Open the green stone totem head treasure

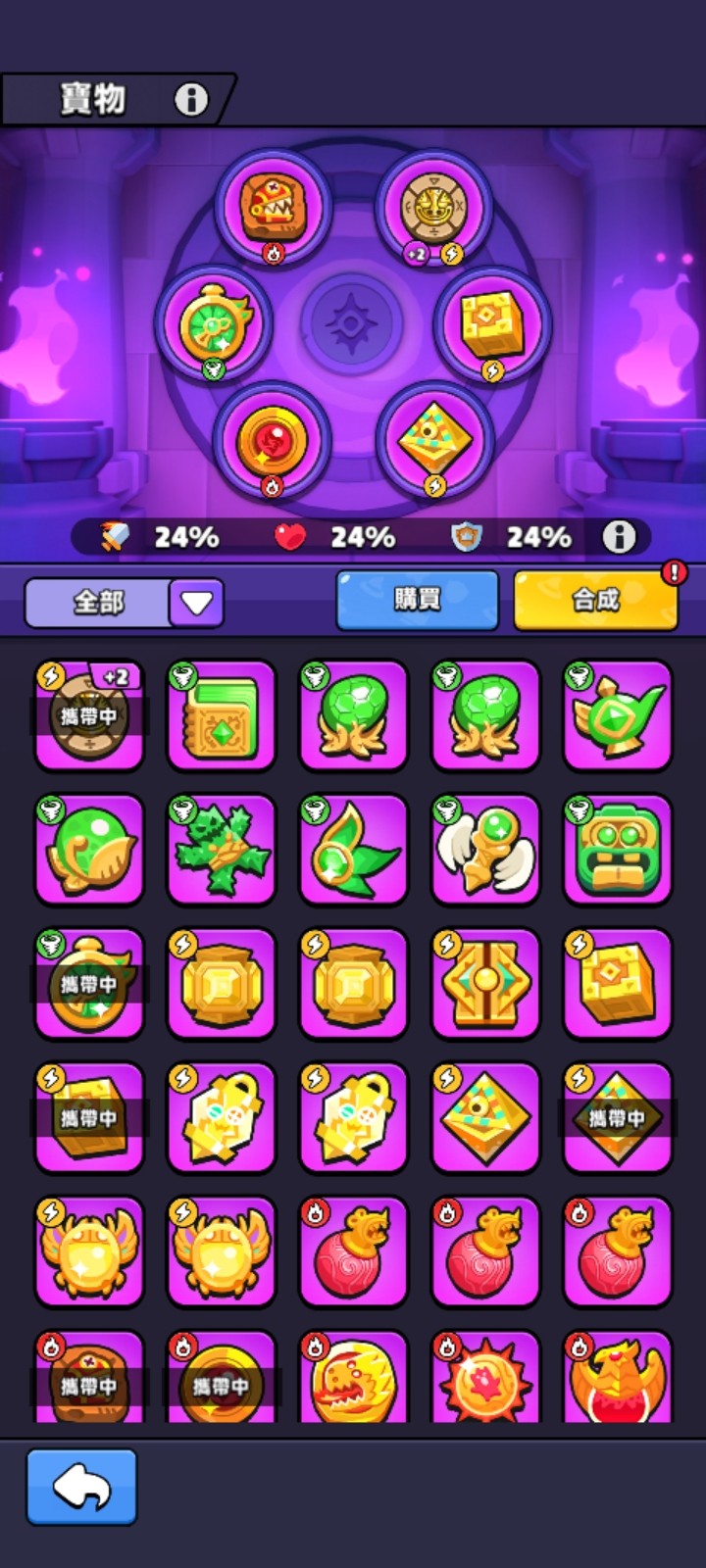coord(618,850)
